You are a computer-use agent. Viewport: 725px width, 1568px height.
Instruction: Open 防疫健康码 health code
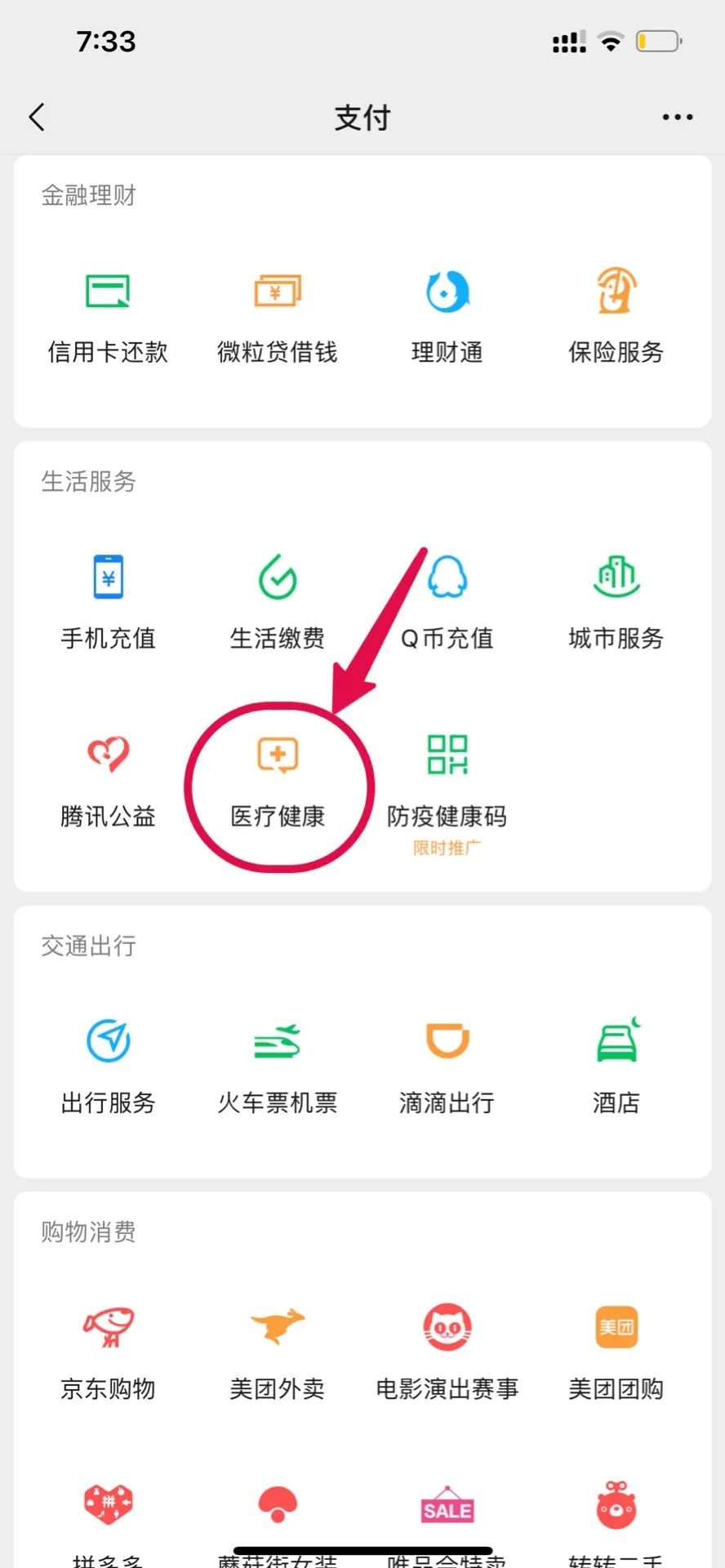[447, 781]
